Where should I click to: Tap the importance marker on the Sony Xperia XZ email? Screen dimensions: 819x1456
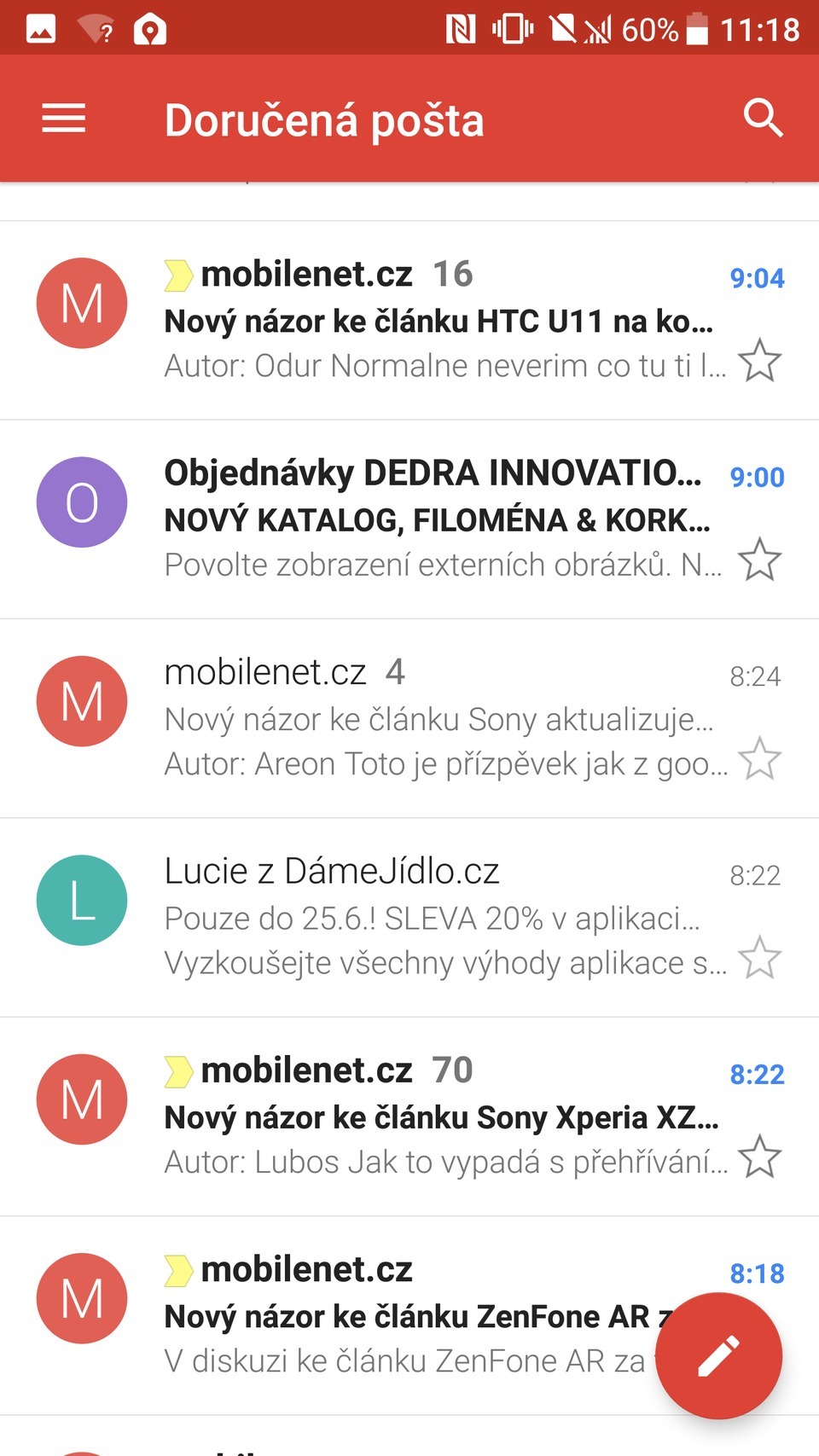coord(178,1069)
